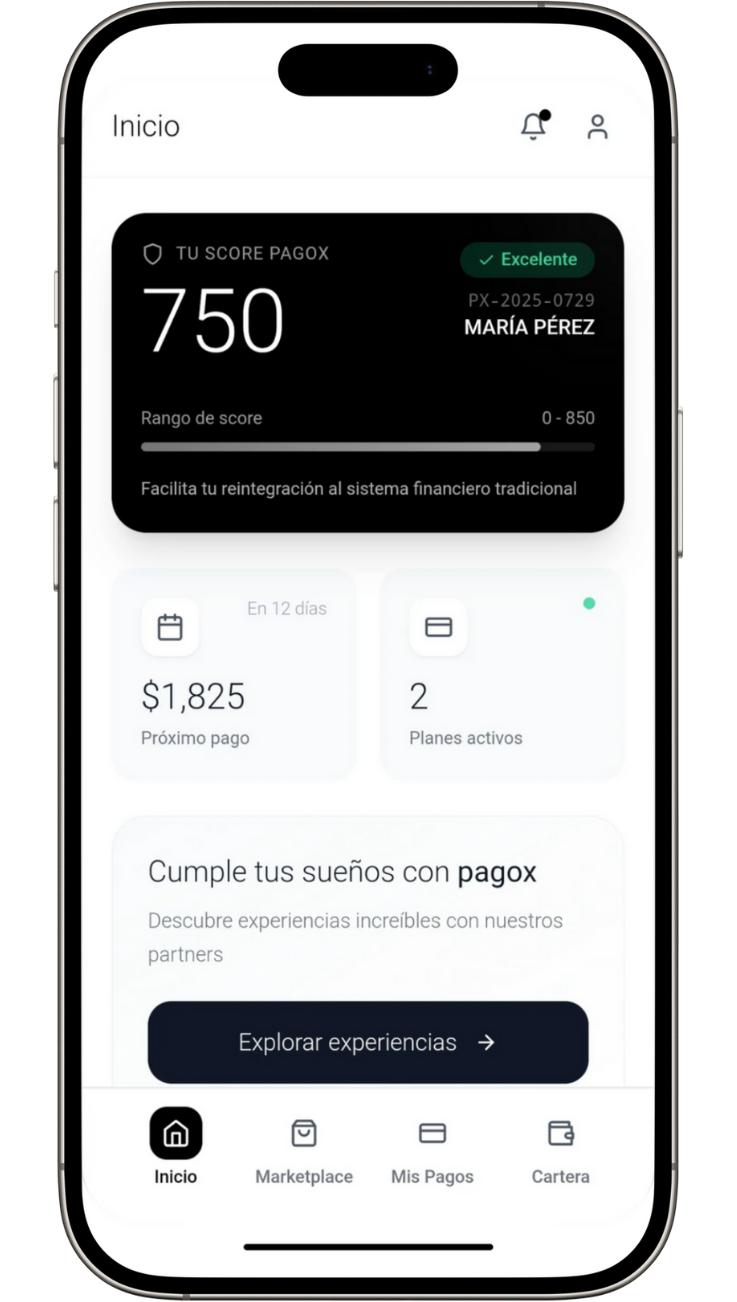Open the Próximo pago card

pos(233,674)
